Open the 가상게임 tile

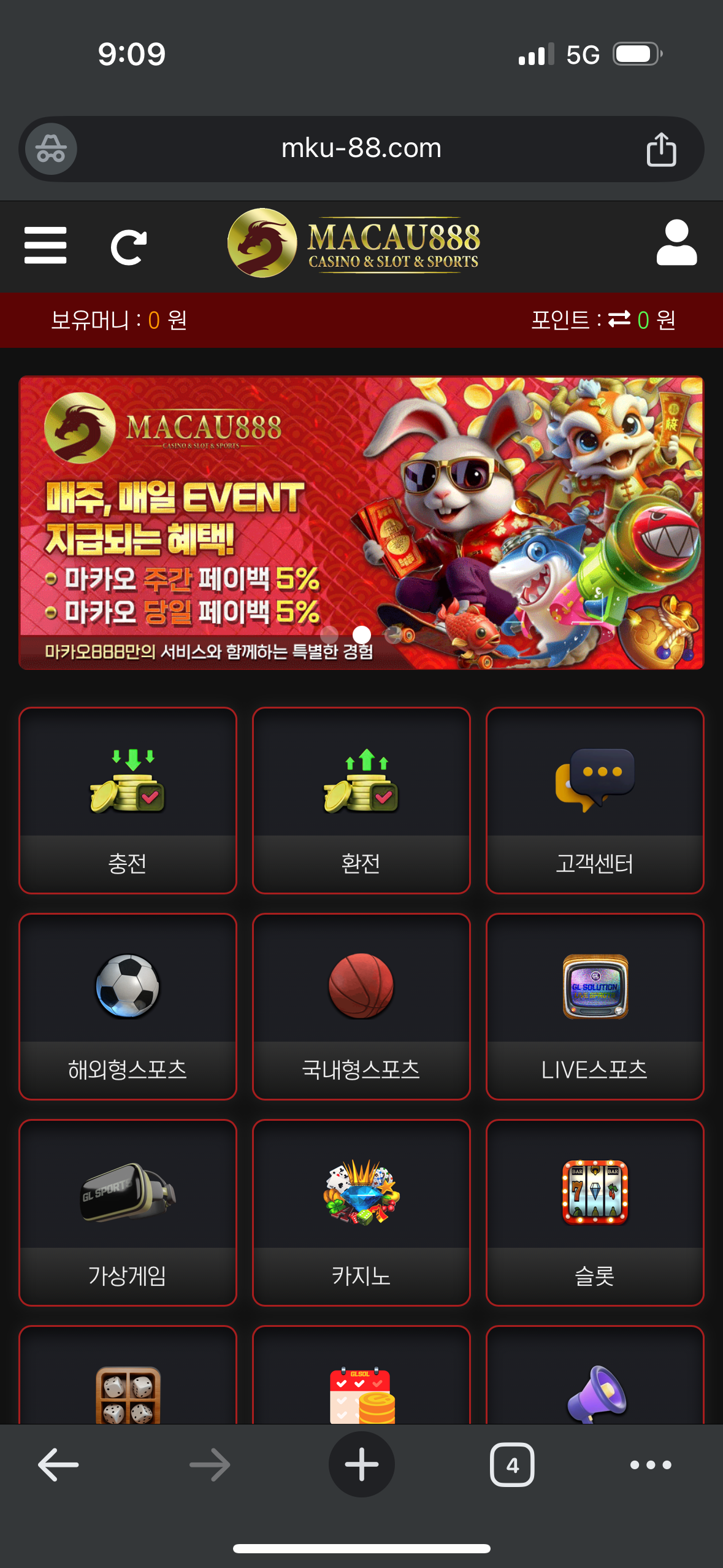[128, 1212]
